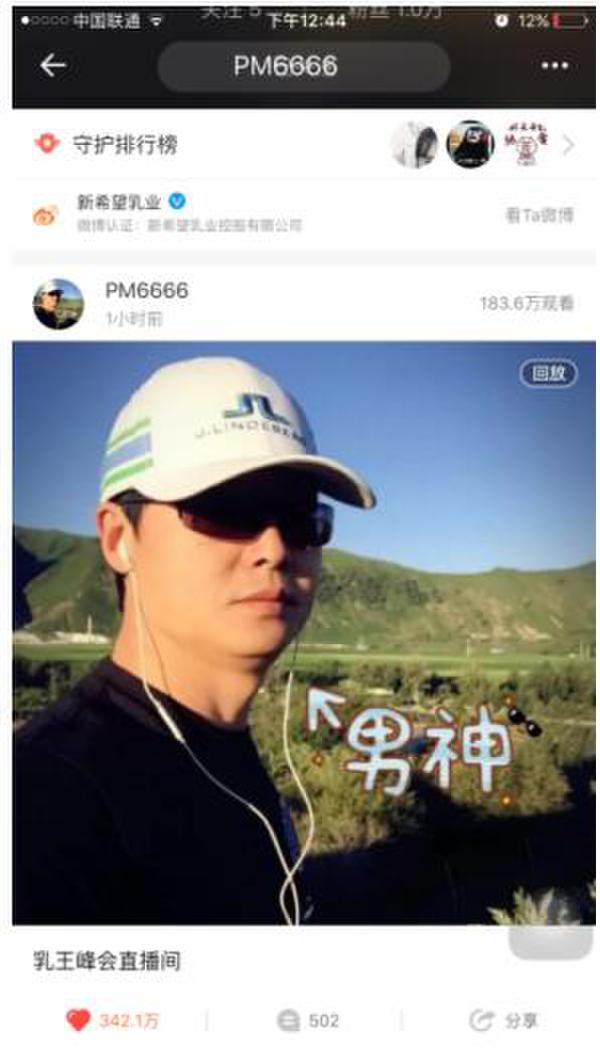Open the 502 comments
This screenshot has width=600, height=1063.
click(308, 1020)
